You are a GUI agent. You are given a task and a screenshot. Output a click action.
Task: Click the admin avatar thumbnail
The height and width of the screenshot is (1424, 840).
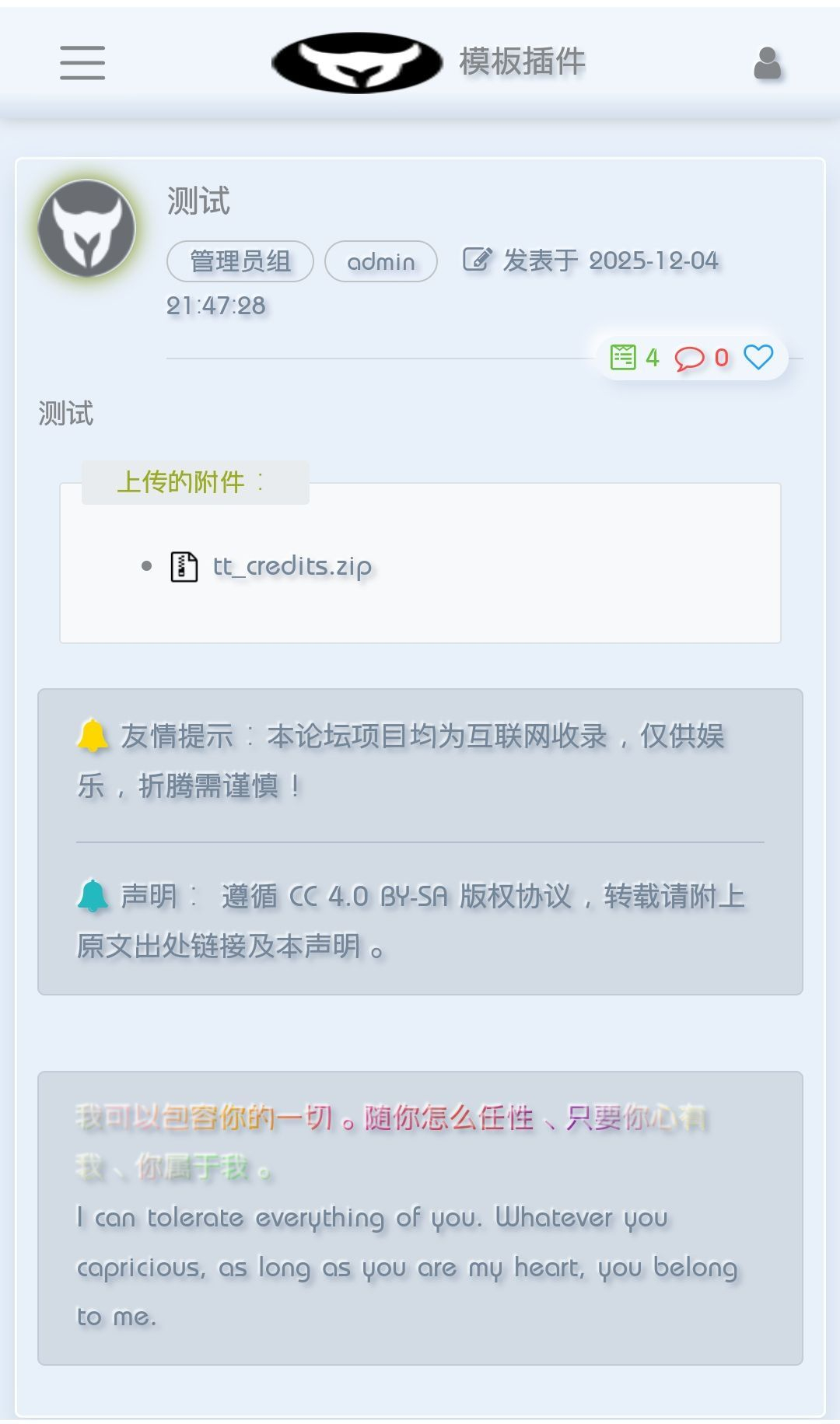pos(88,228)
